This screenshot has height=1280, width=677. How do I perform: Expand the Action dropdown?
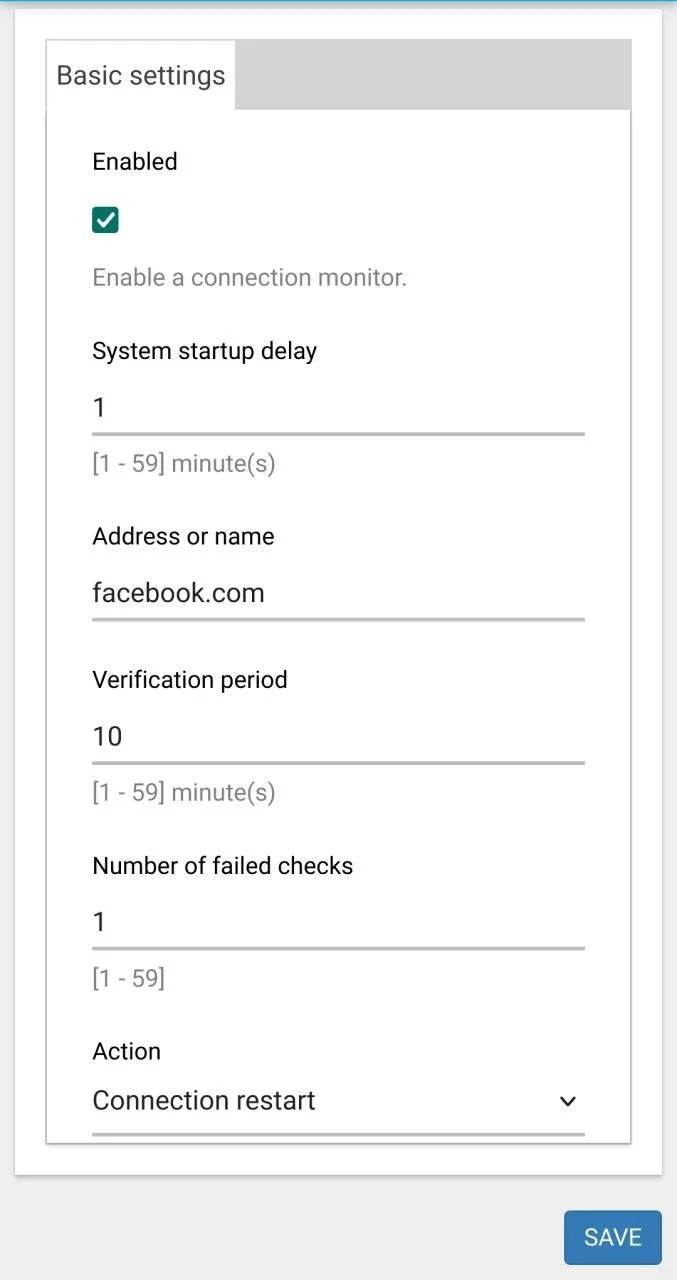pyautogui.click(x=338, y=1102)
